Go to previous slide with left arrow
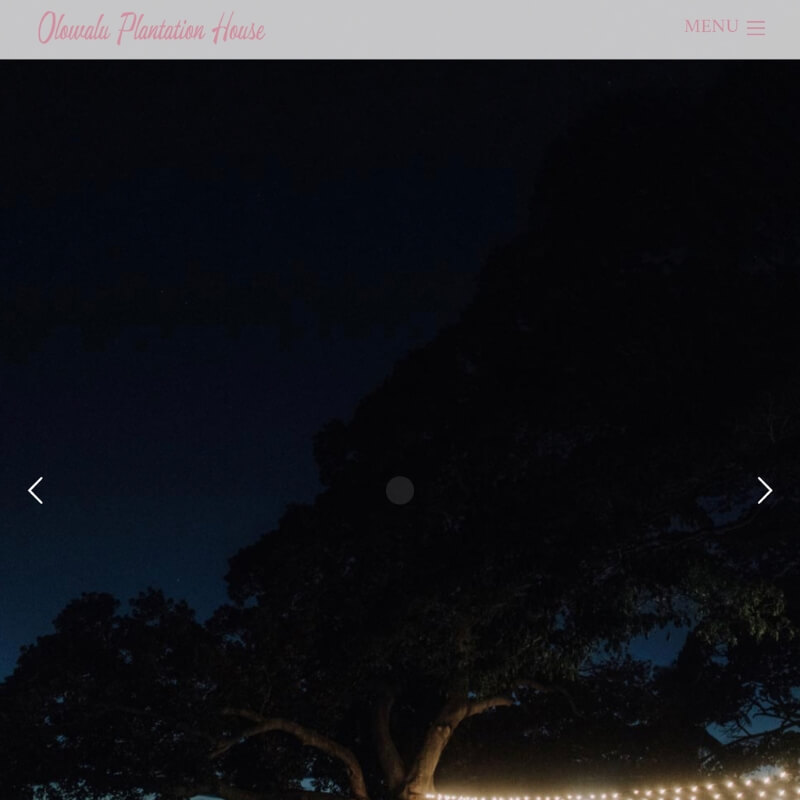 pos(36,490)
